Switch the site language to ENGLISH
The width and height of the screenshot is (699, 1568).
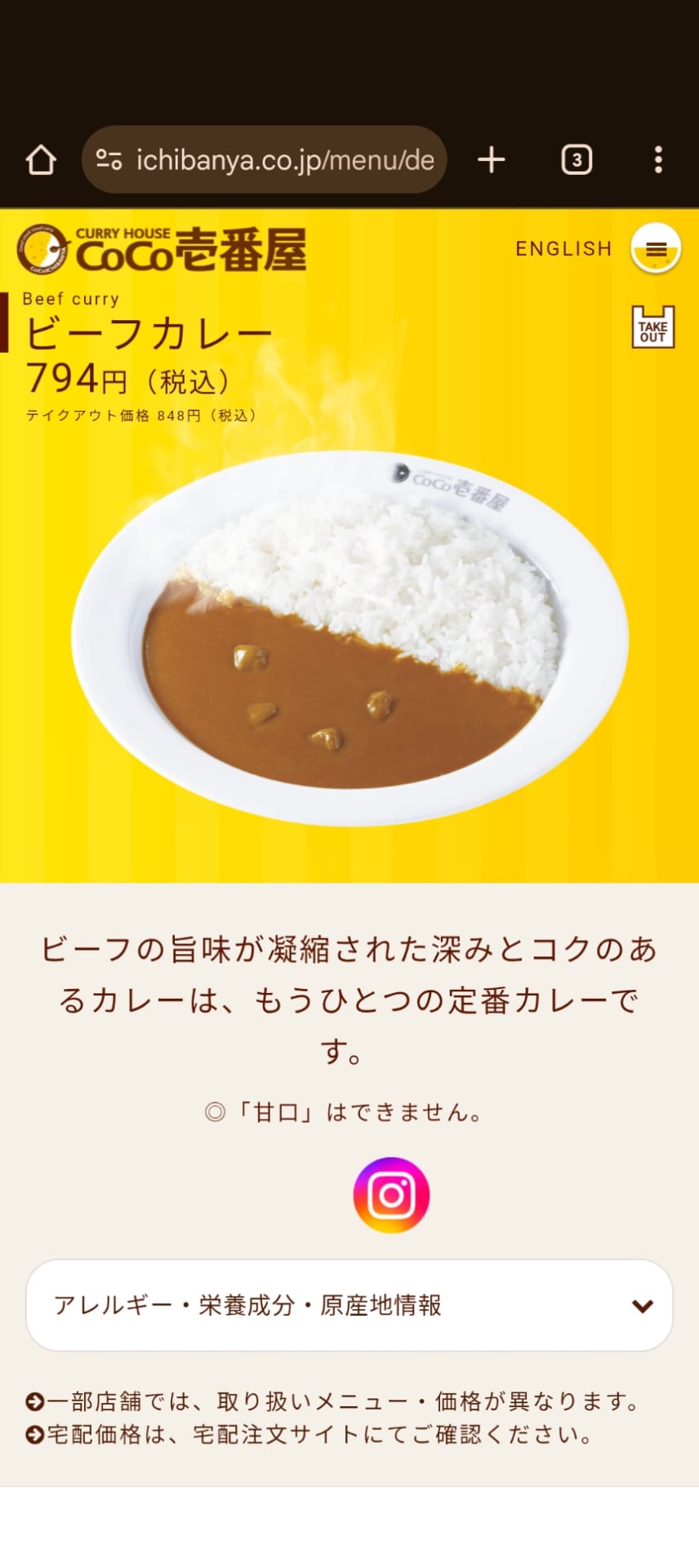coord(563,249)
